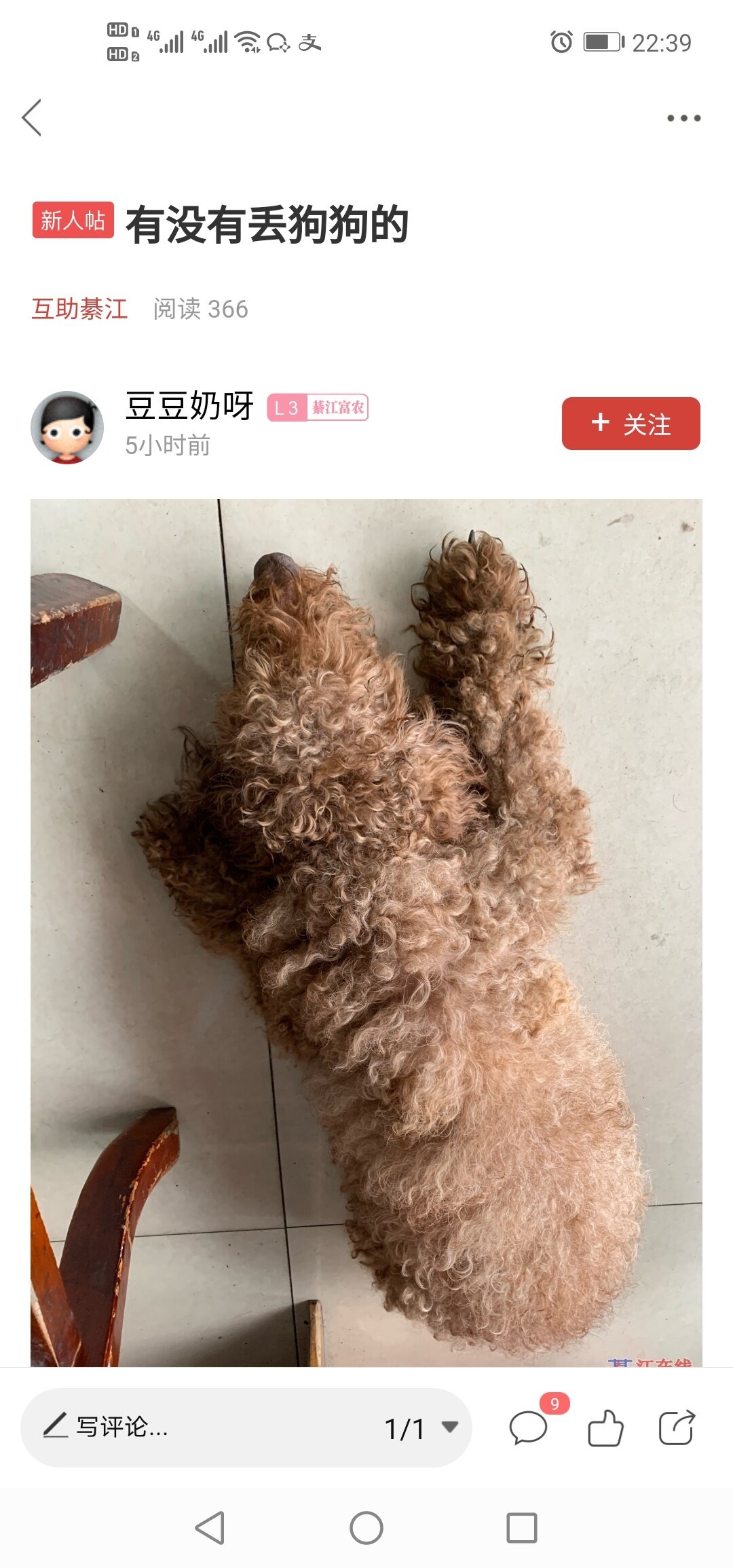The width and height of the screenshot is (733, 1568).
Task: View 豆豆奶呀's profile avatar
Action: click(x=67, y=428)
